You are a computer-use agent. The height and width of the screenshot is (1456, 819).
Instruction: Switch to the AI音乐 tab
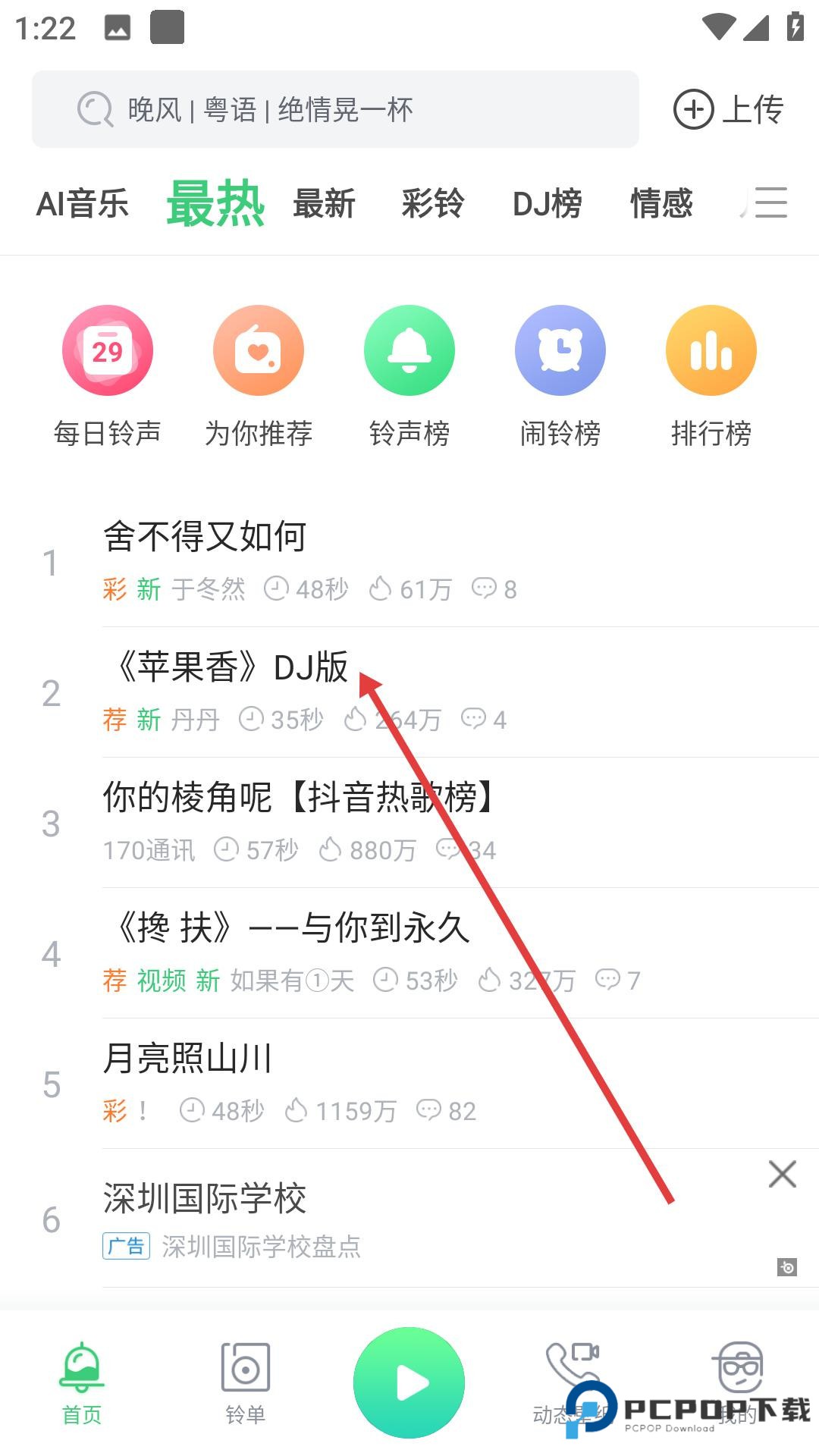tap(83, 204)
